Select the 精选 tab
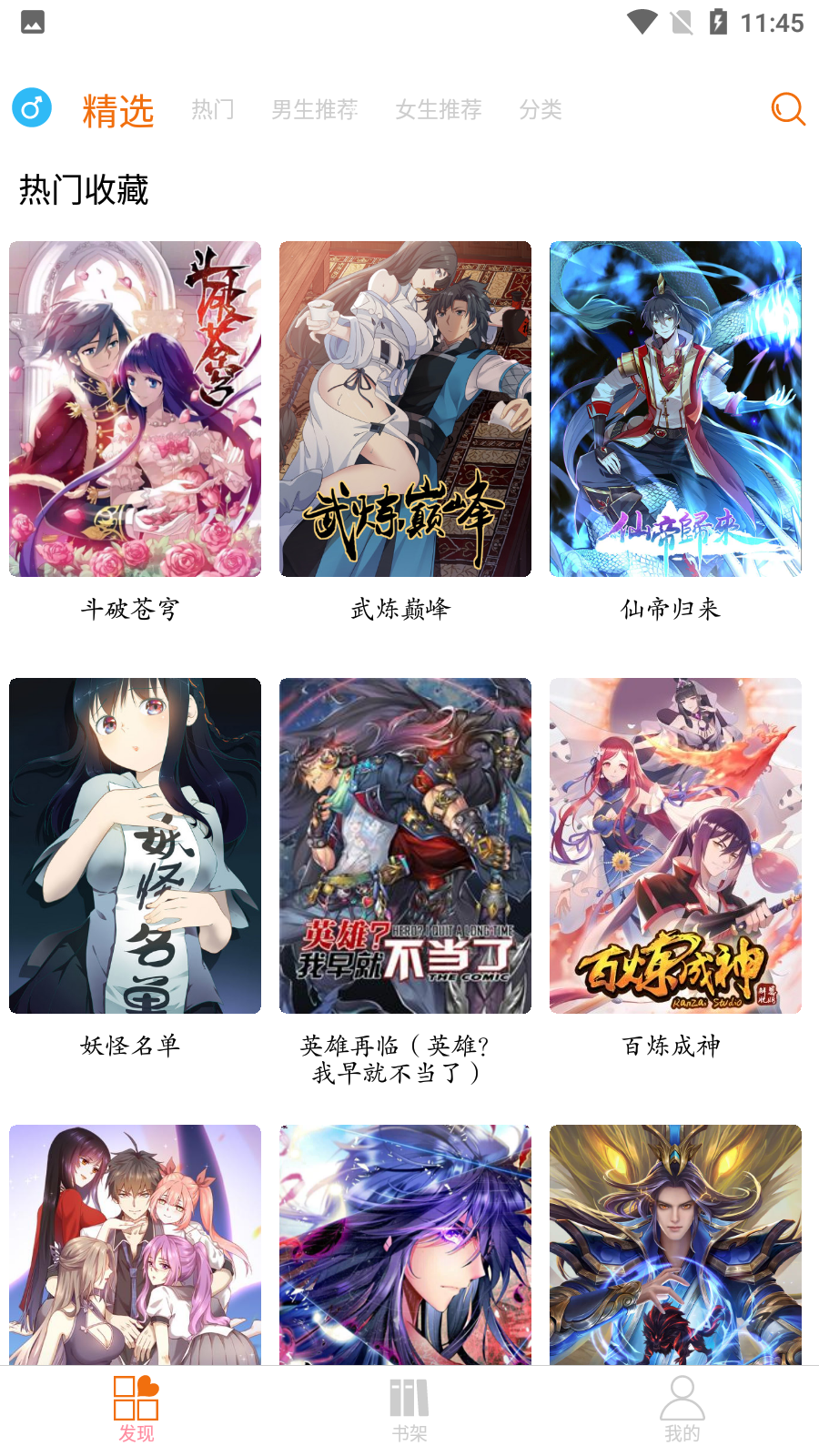 (118, 111)
